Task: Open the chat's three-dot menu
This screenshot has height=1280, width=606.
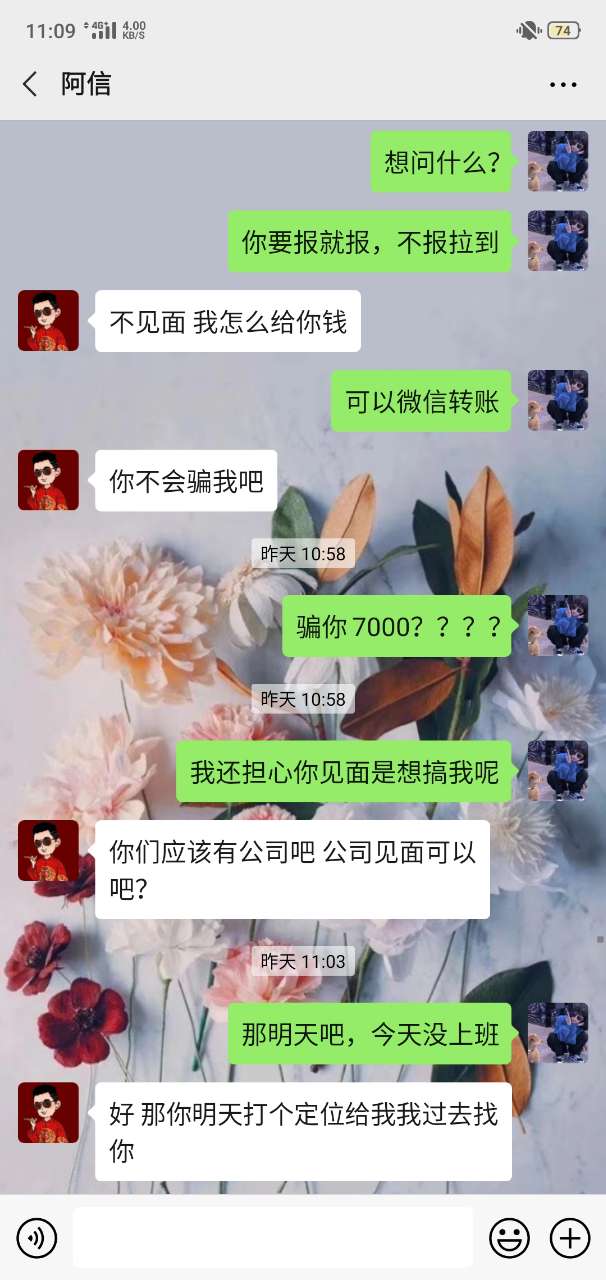Action: [563, 85]
